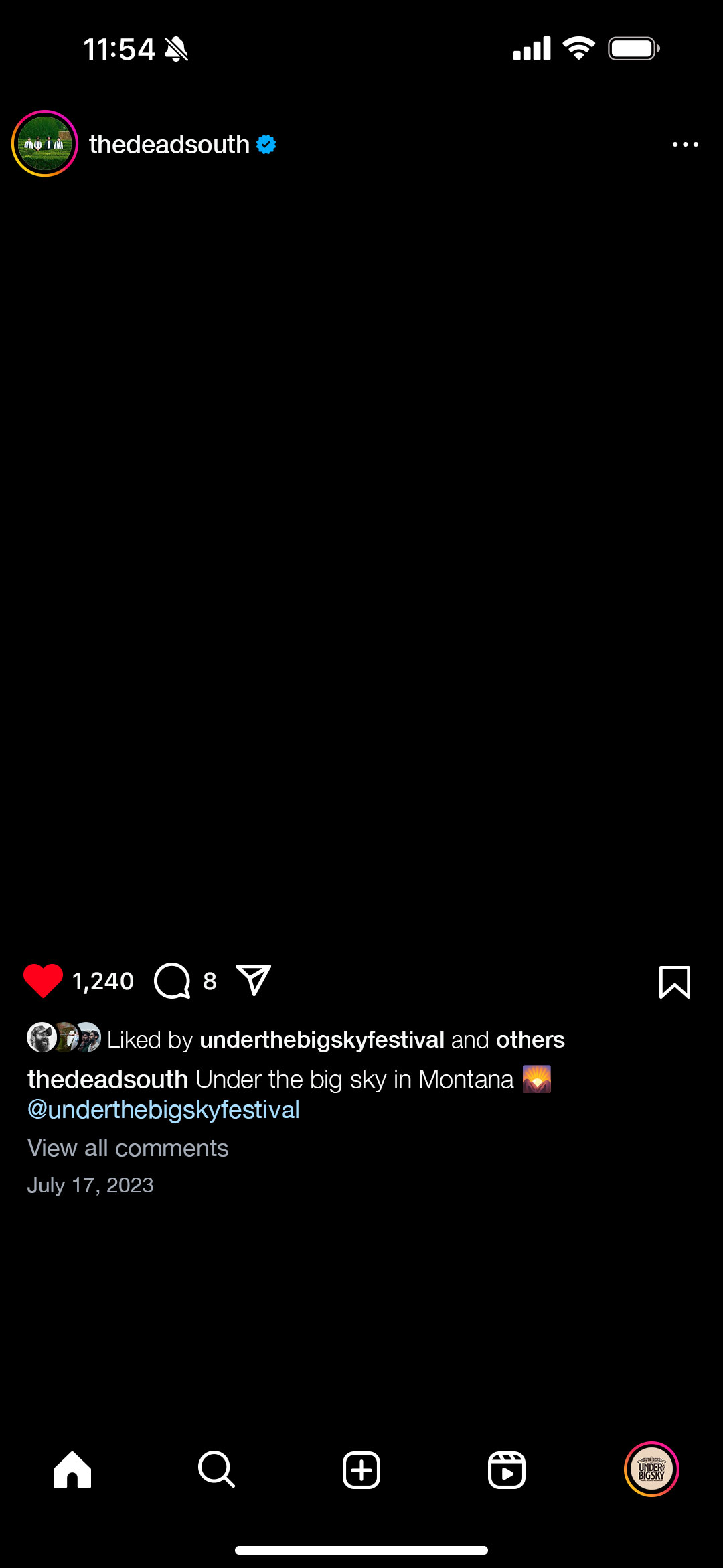Open thedeadsouth profile picture story

[45, 144]
